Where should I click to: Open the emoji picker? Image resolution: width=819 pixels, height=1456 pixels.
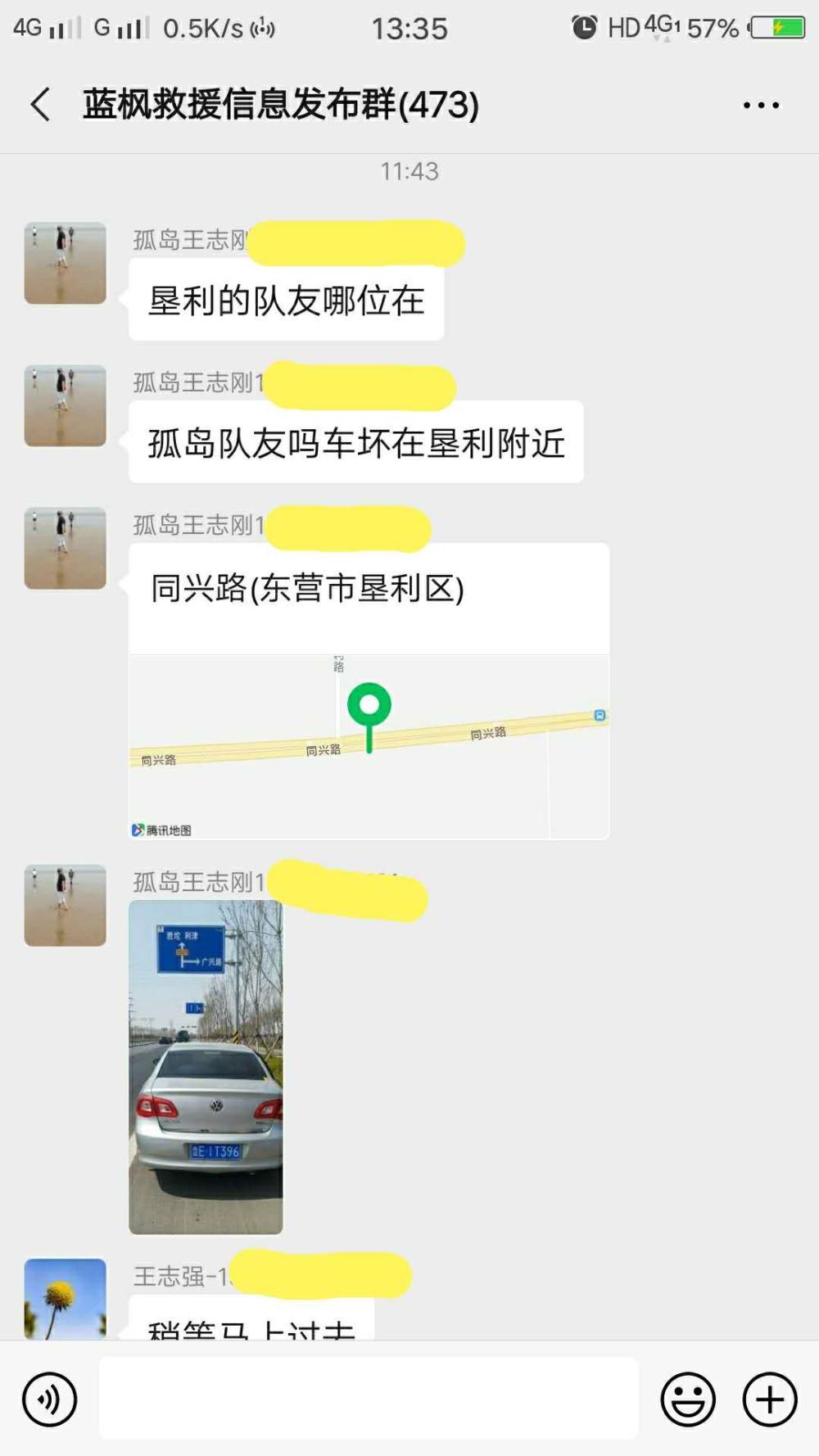click(688, 1399)
